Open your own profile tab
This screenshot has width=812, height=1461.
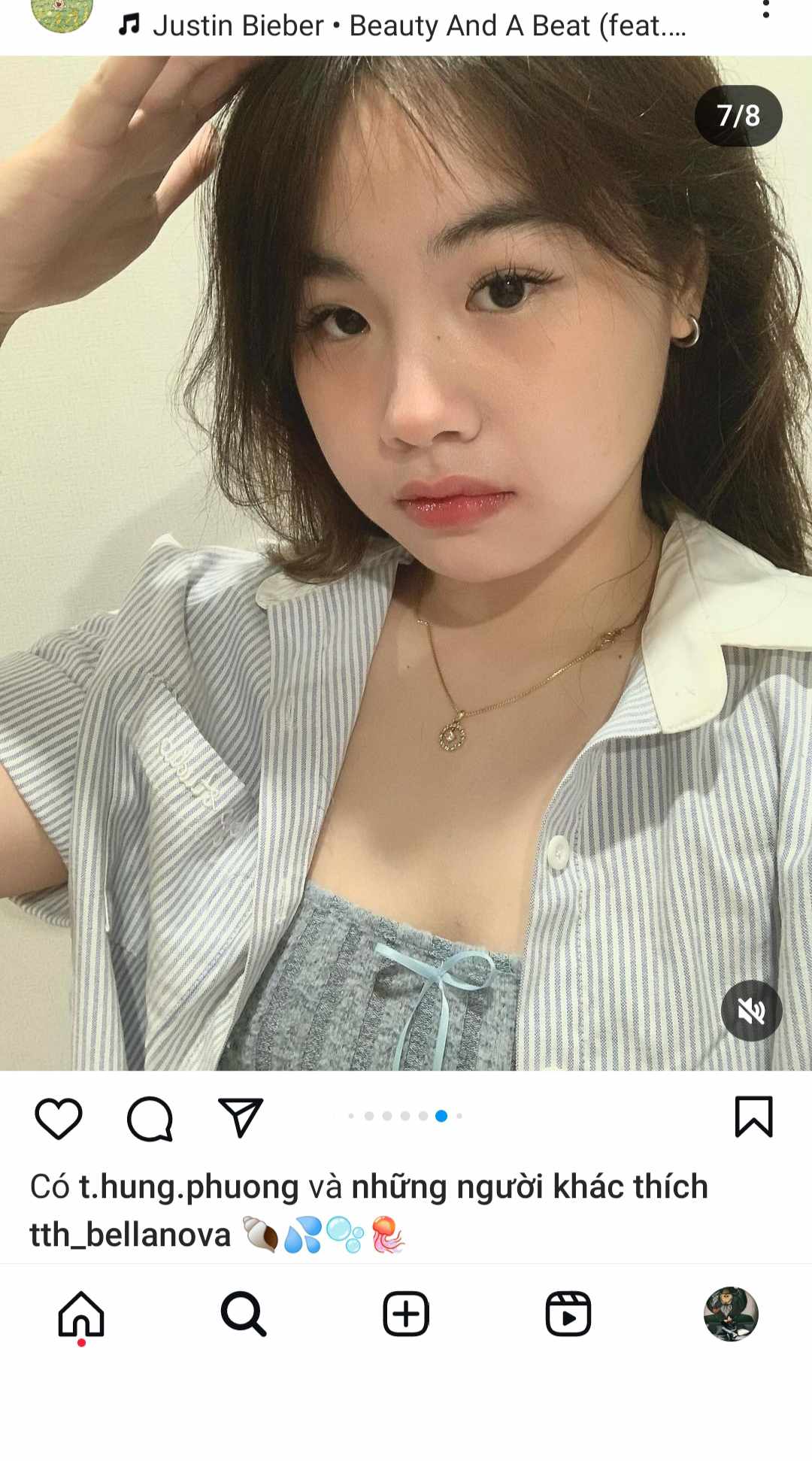tap(731, 1314)
